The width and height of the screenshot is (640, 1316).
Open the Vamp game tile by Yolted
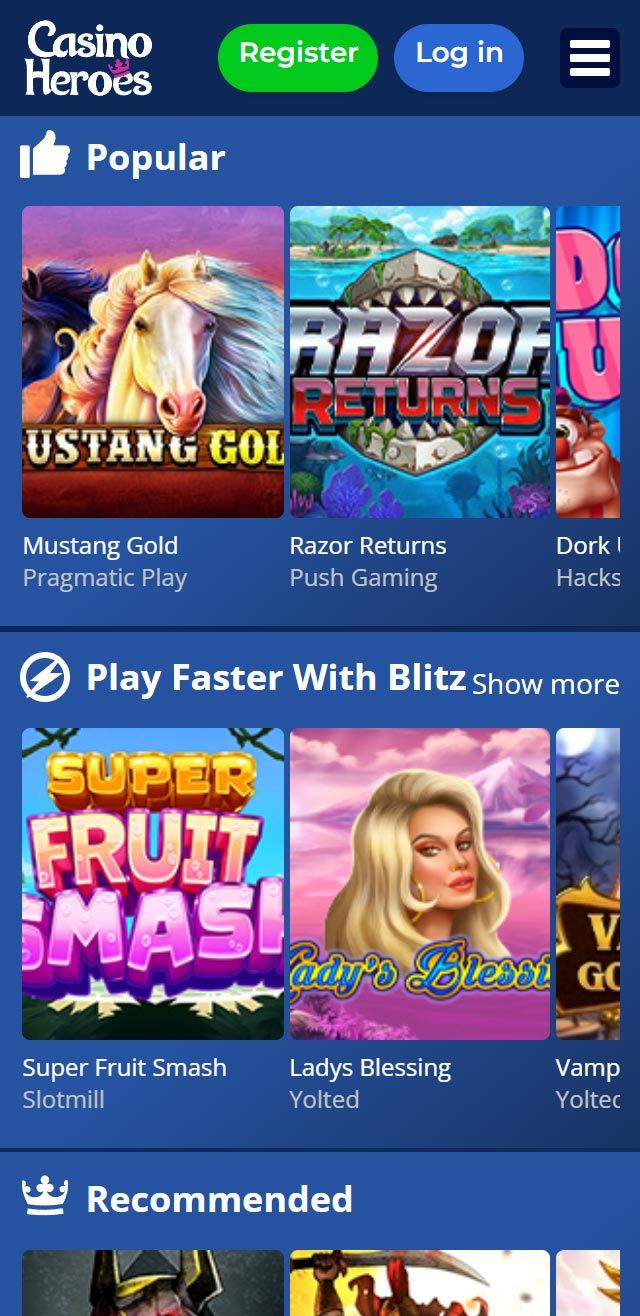point(590,884)
